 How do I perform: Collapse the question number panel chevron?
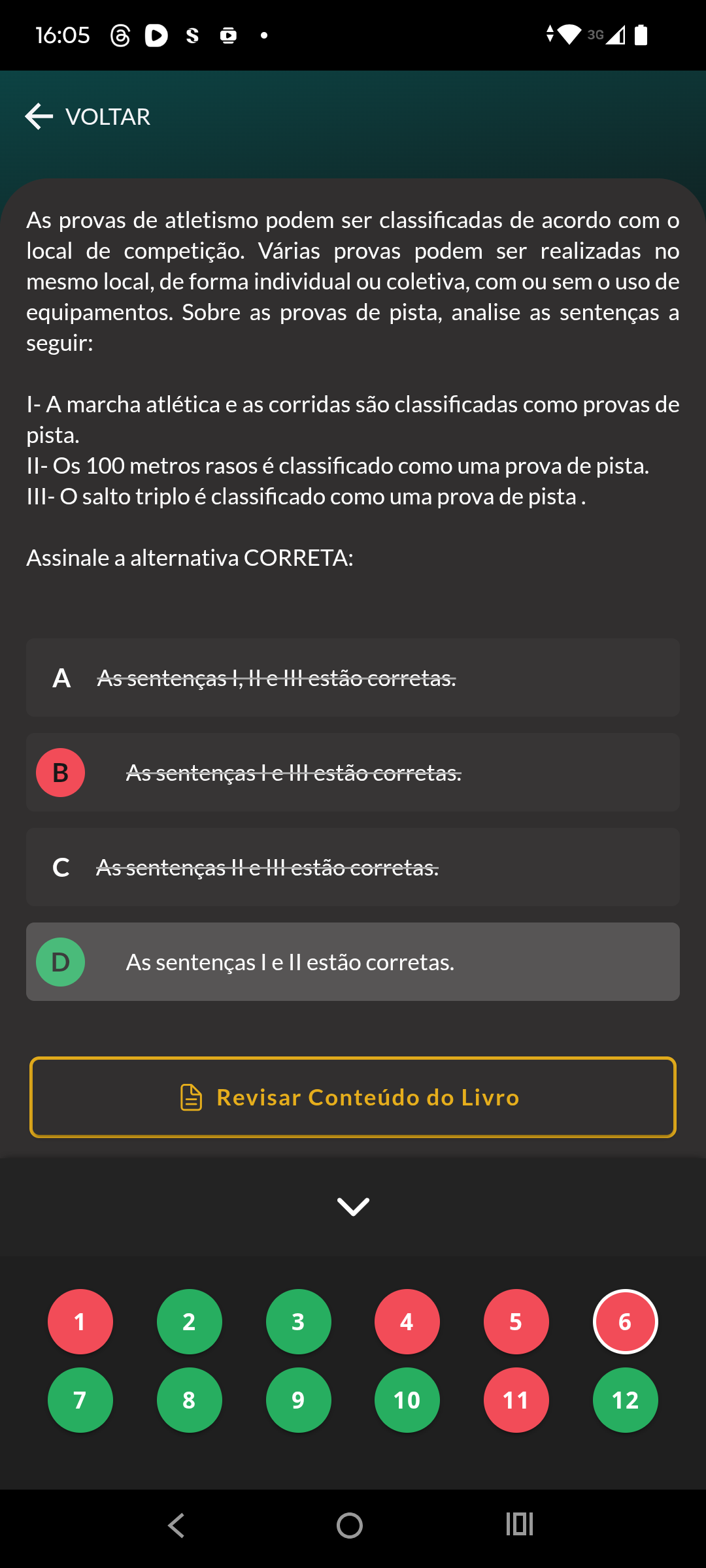tap(353, 1207)
